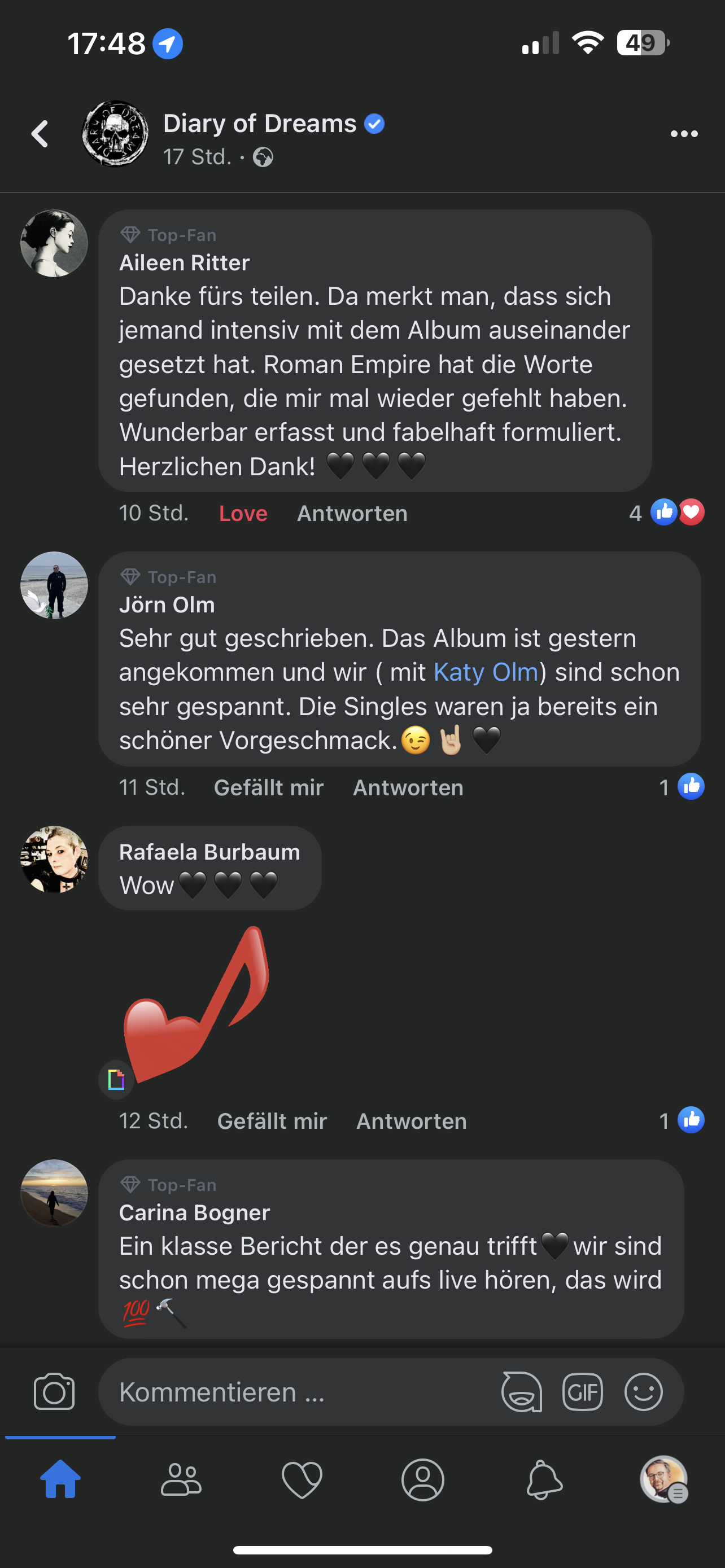Change the Love reaction on Aileen Ritter's comment
725x1568 pixels.
[x=243, y=514]
